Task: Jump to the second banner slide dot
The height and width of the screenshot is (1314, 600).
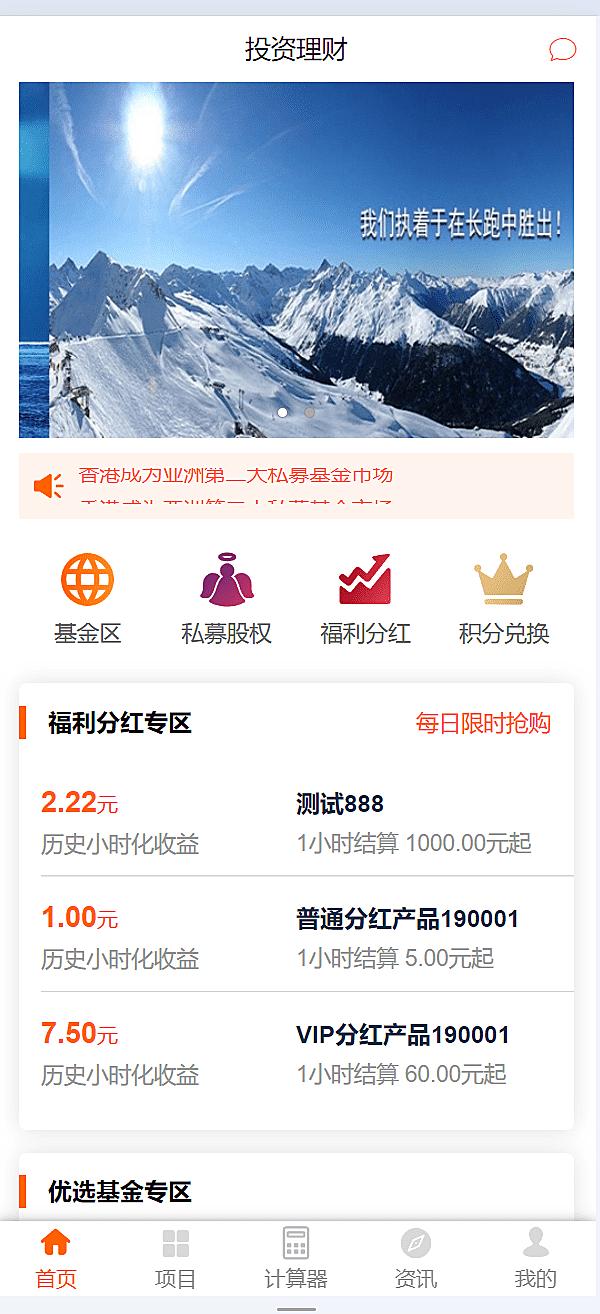Action: click(310, 412)
